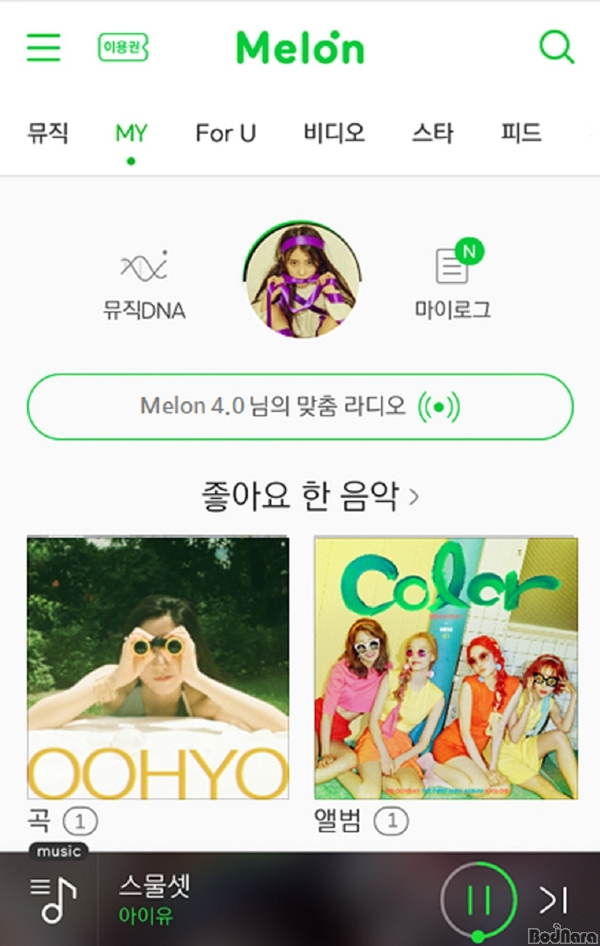Open 마이로그
This screenshot has height=946, width=600.
[453, 283]
